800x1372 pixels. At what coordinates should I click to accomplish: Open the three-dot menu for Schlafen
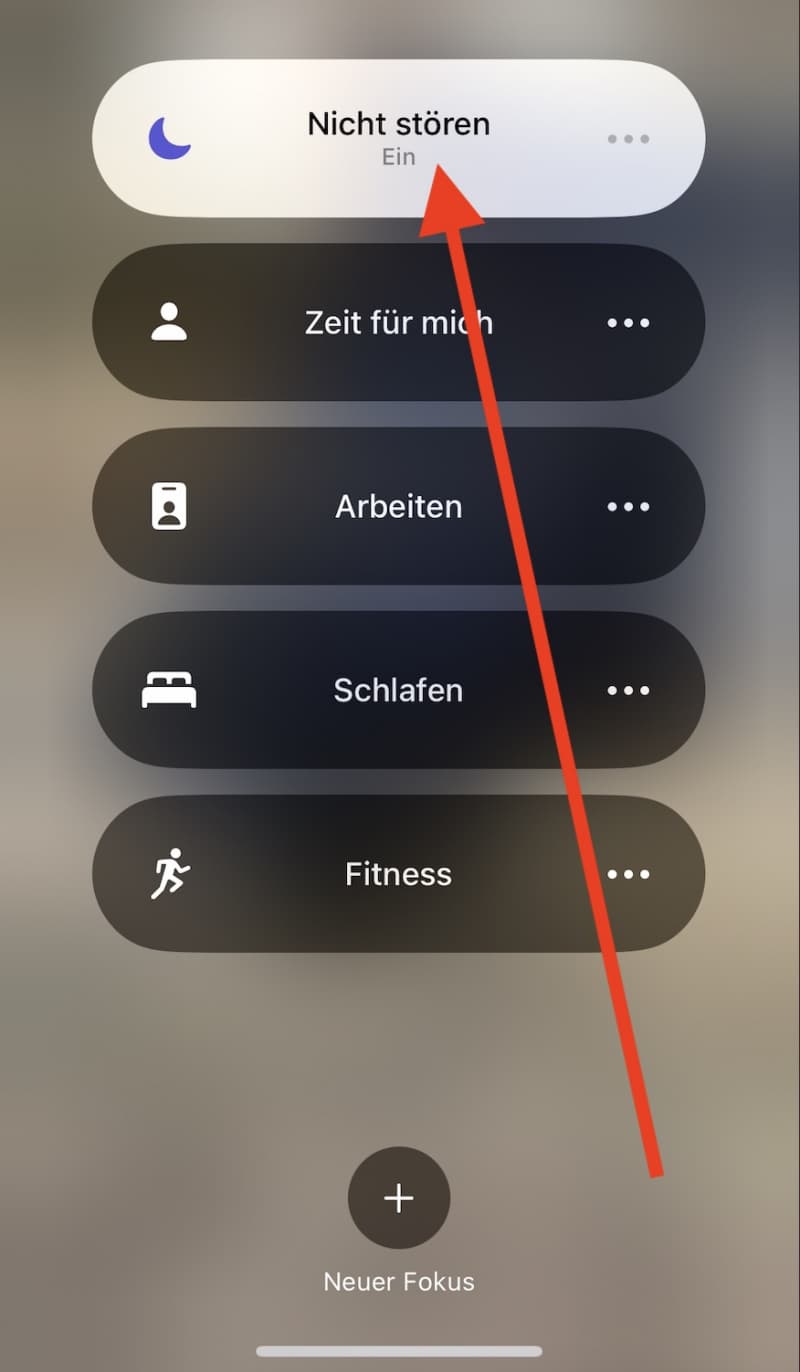point(629,691)
